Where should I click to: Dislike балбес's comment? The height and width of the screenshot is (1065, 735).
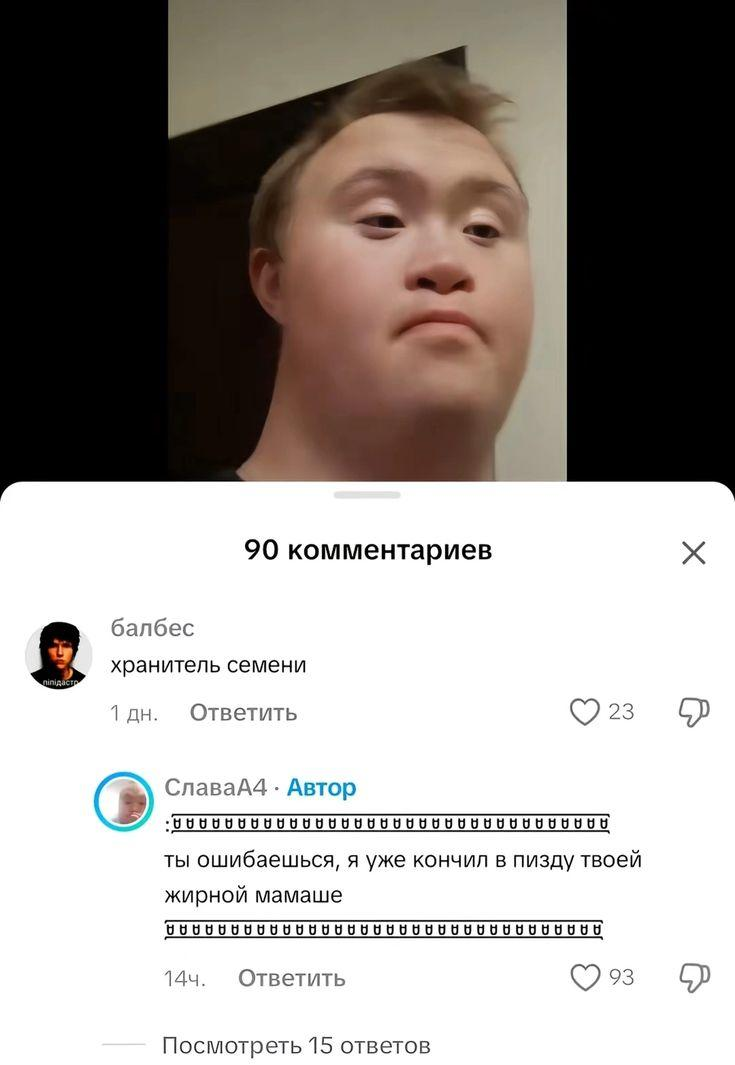tap(694, 712)
